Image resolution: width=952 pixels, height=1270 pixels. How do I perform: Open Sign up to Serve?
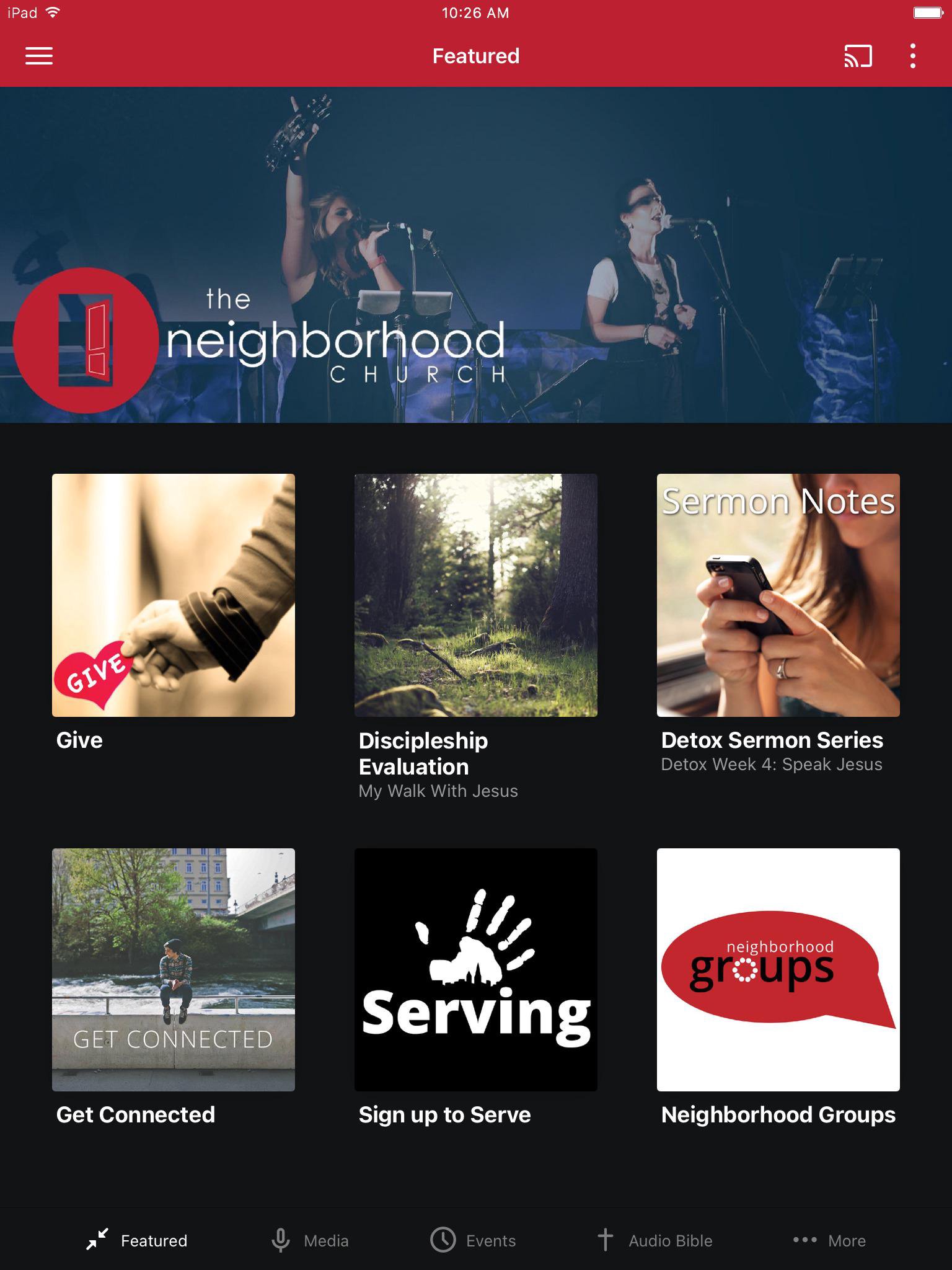(476, 969)
